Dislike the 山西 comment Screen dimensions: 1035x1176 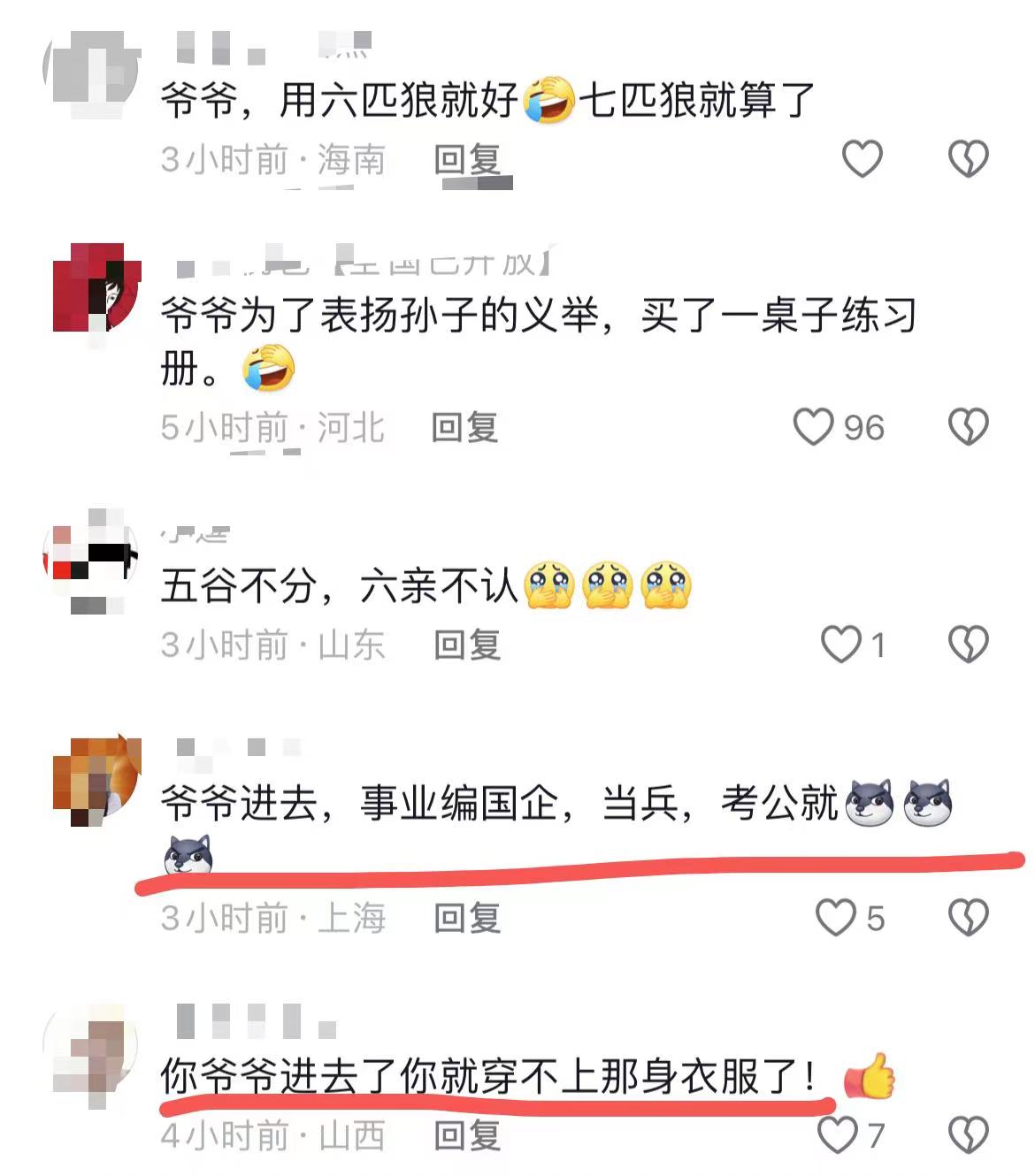(968, 1134)
